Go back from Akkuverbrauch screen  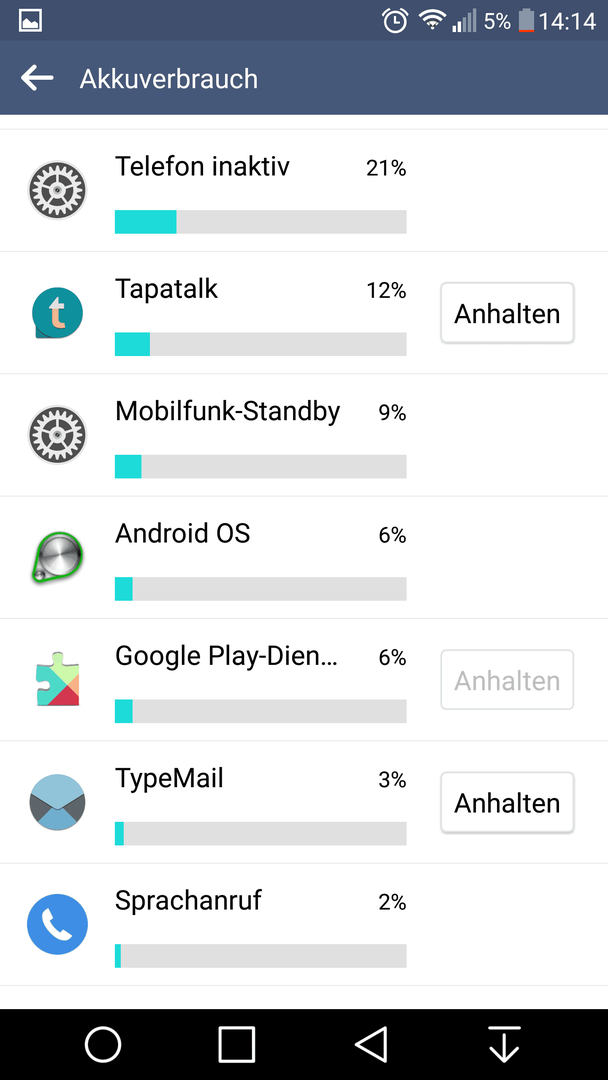37,78
